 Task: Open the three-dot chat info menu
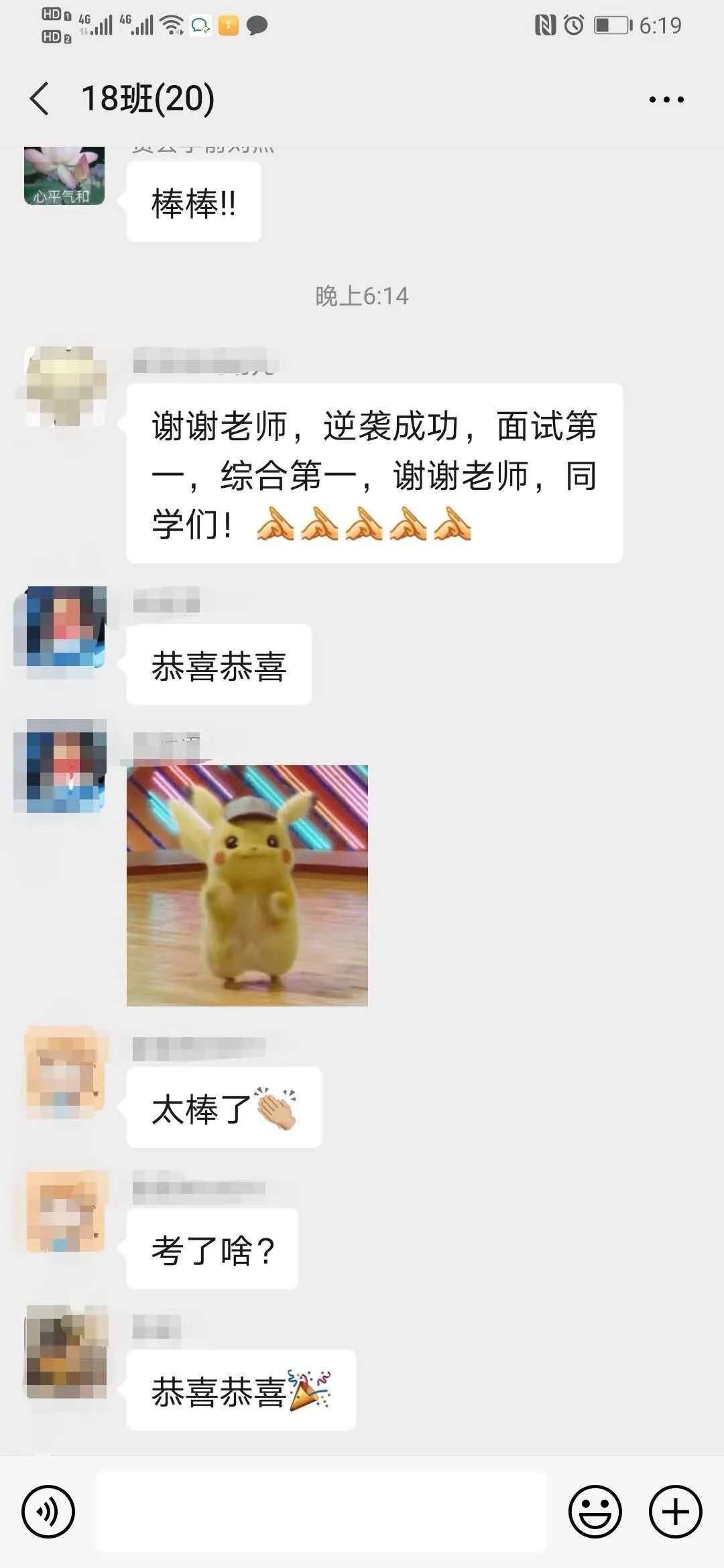[666, 99]
